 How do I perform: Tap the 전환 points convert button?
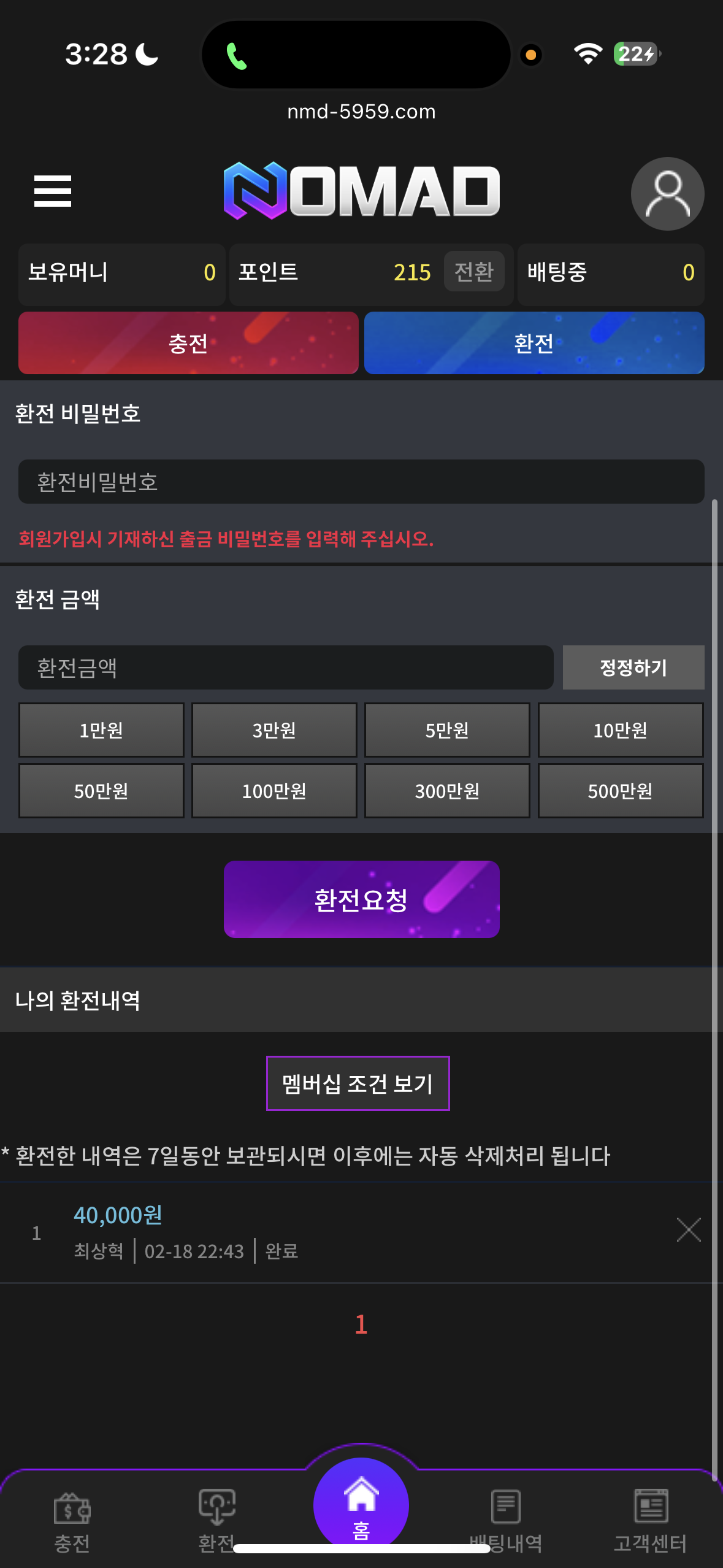point(473,272)
